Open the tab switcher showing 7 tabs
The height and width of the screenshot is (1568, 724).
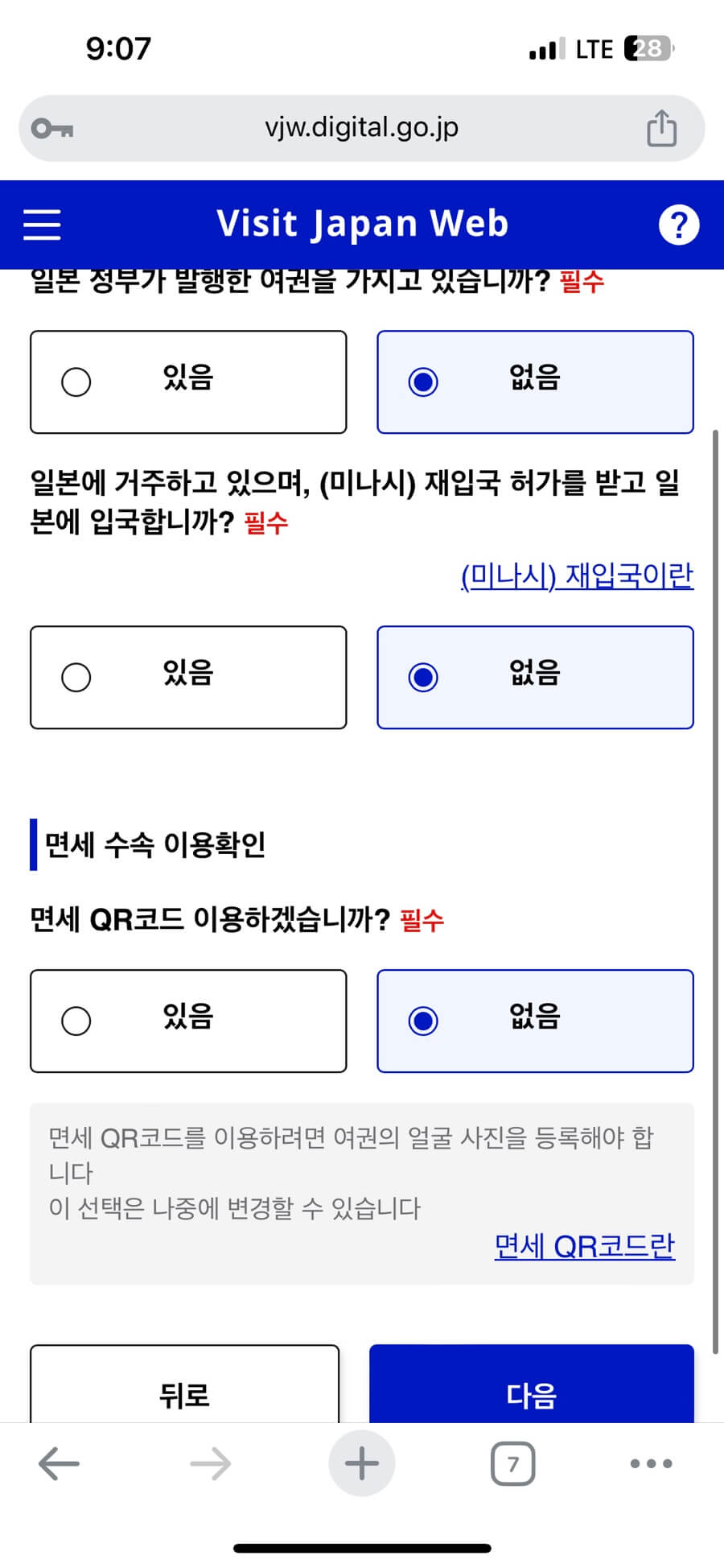(x=512, y=1464)
